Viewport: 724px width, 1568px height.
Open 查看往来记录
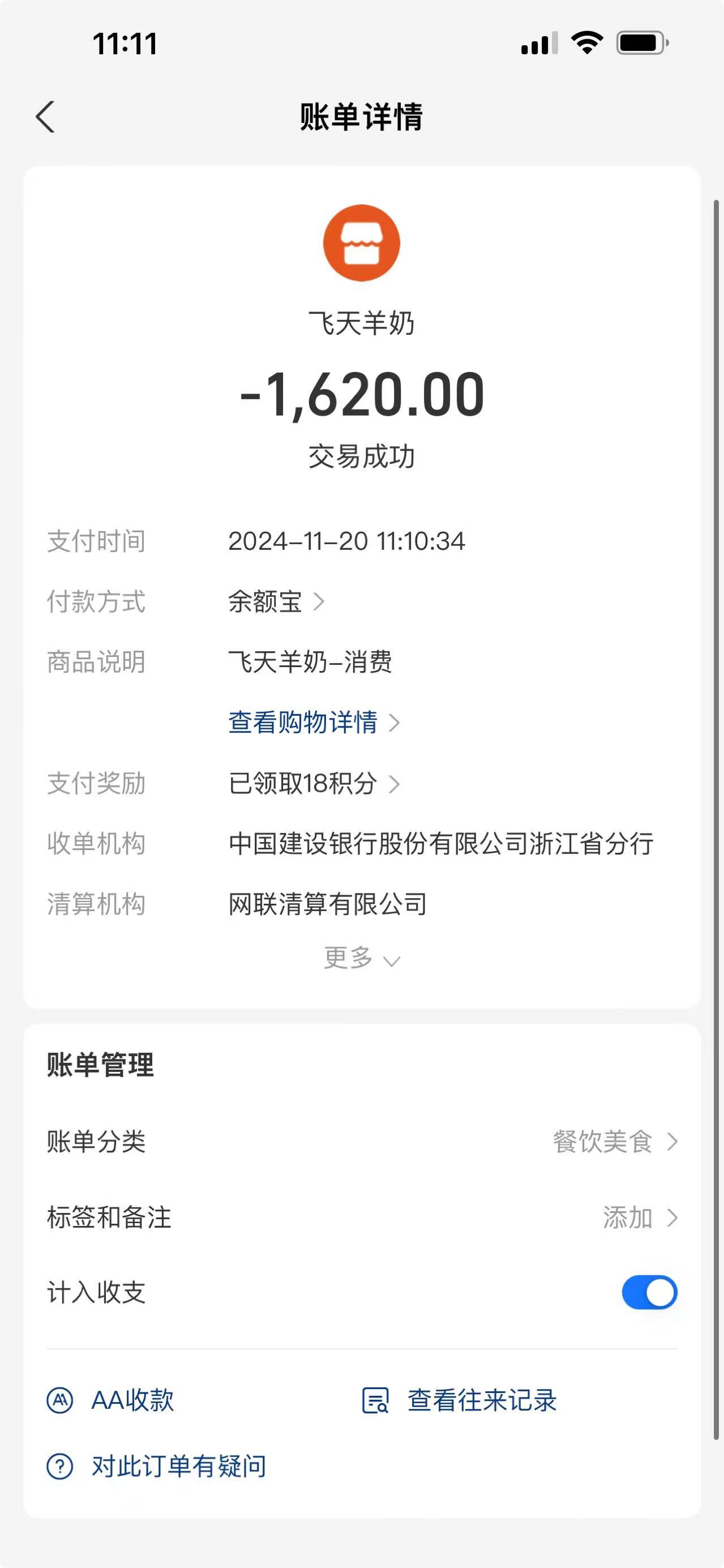click(x=460, y=1400)
